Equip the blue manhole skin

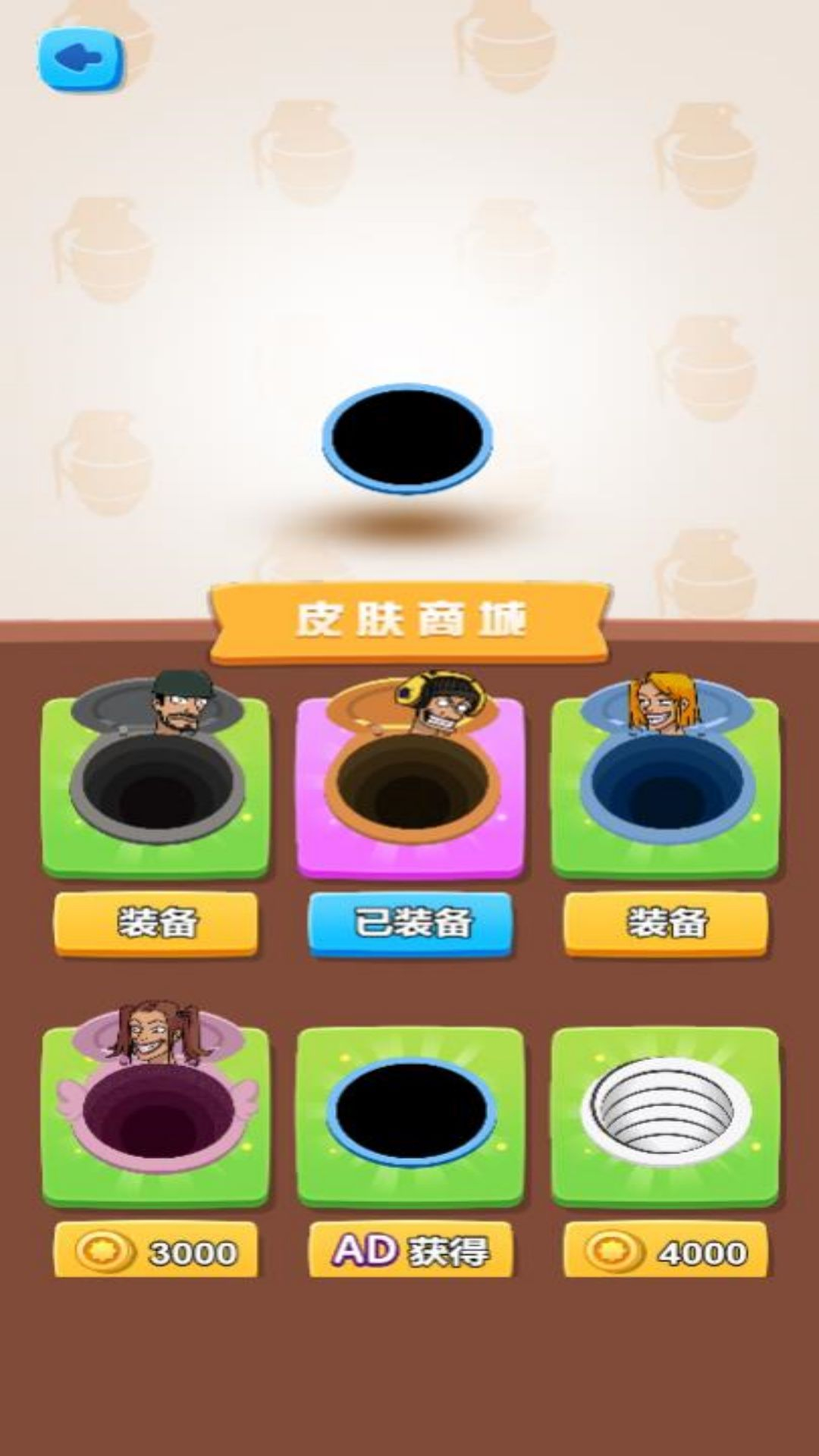(x=665, y=922)
